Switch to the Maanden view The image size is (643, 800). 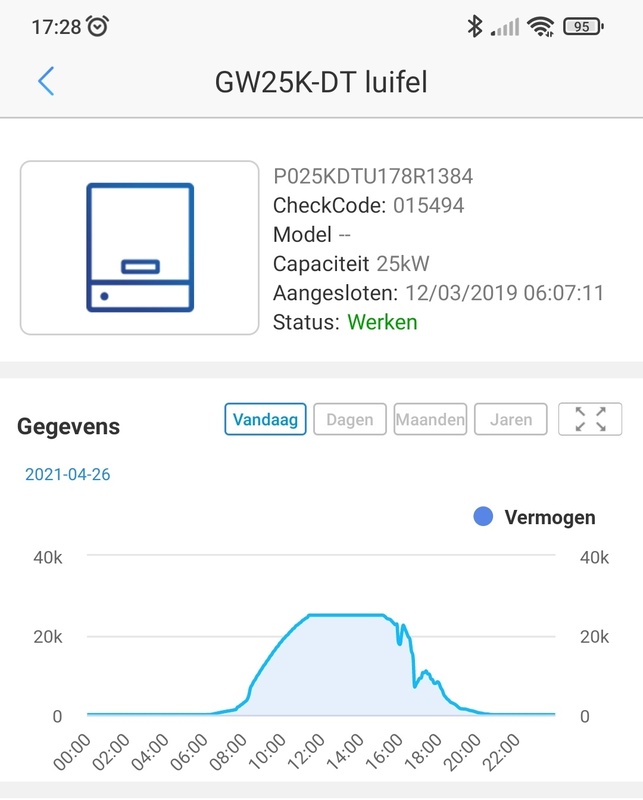(x=430, y=420)
